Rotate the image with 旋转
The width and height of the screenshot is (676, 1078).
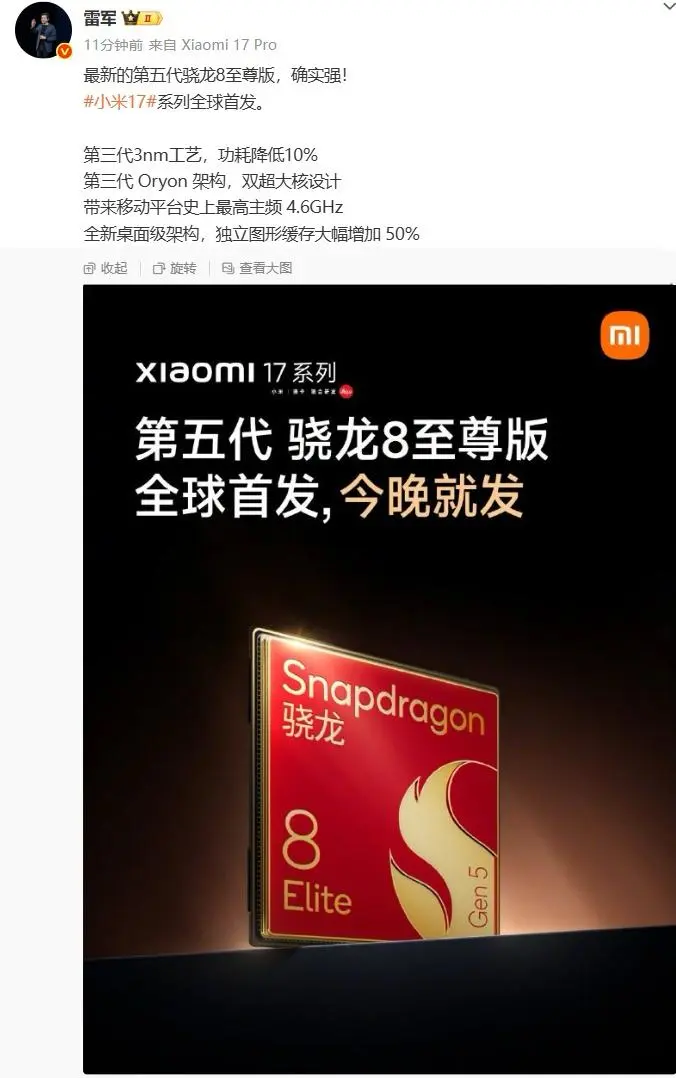click(x=174, y=268)
